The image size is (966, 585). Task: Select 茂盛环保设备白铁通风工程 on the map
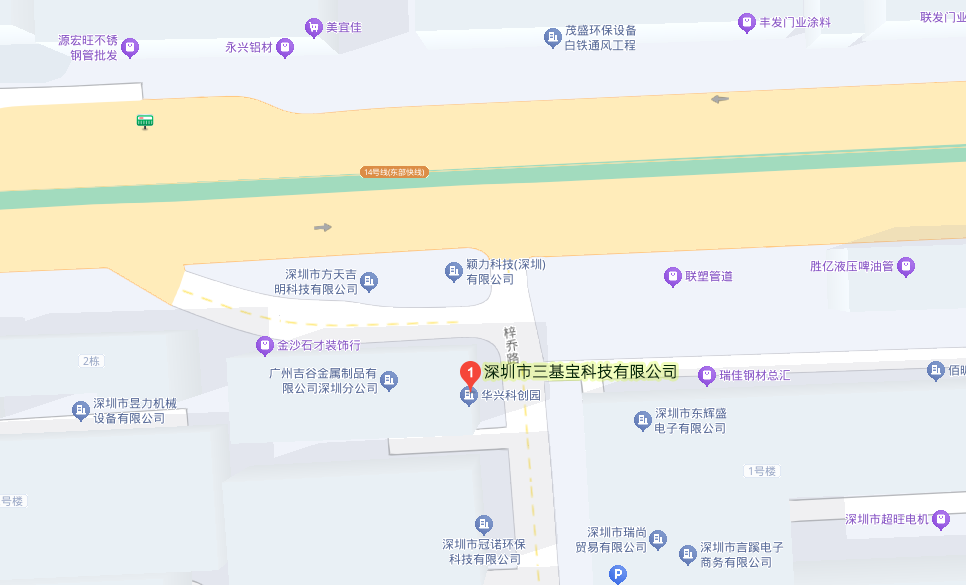coord(552,38)
